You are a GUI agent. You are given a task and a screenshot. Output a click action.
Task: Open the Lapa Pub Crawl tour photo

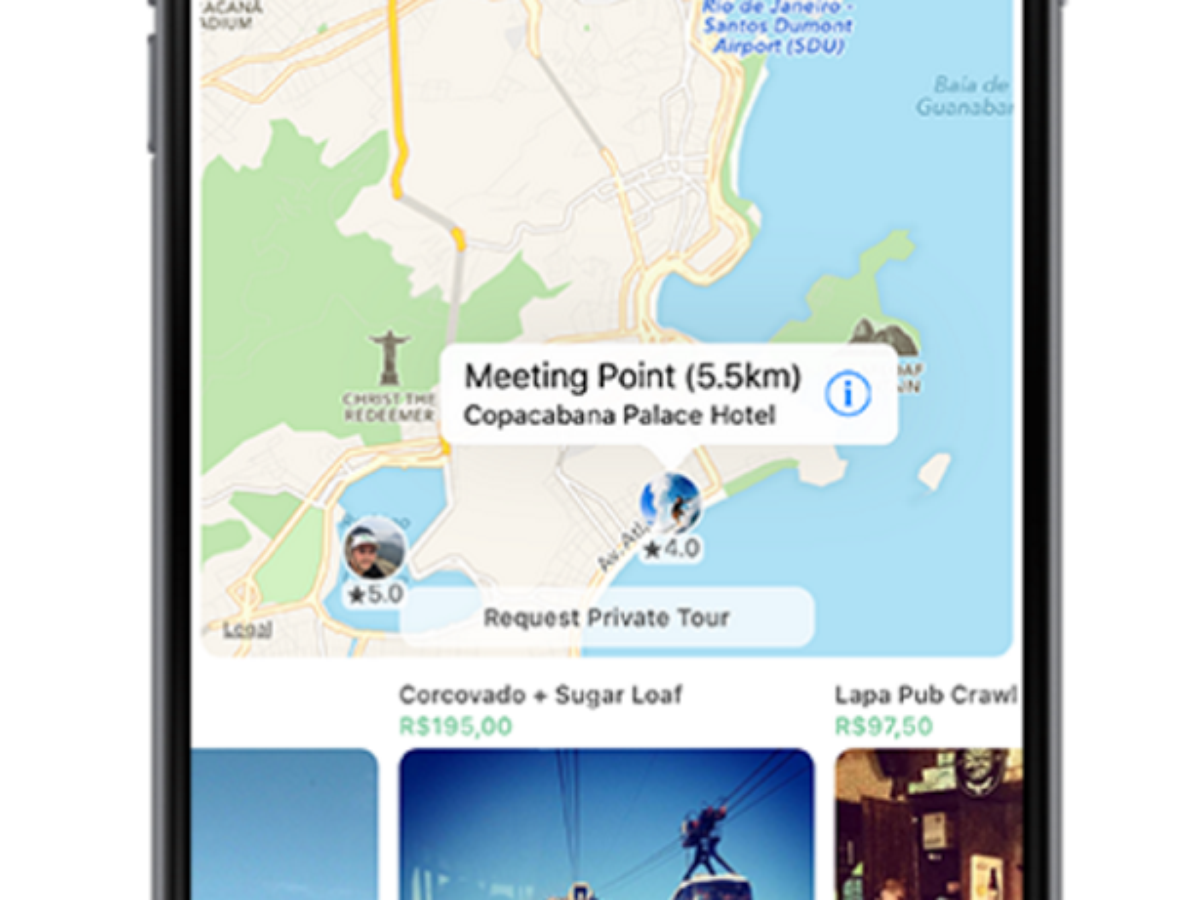coord(928,823)
